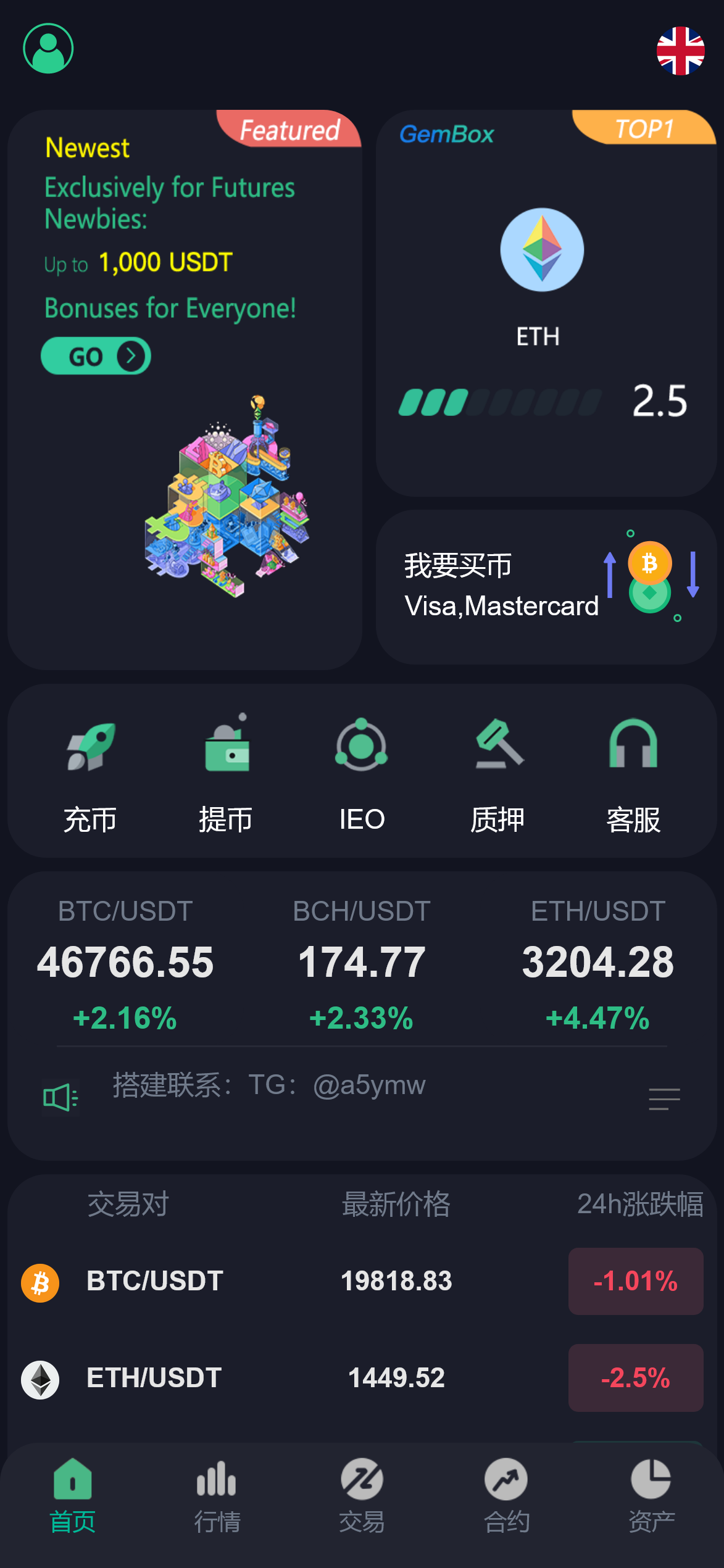The image size is (724, 1568).
Task: Expand the announcements list icon
Action: click(x=664, y=1099)
